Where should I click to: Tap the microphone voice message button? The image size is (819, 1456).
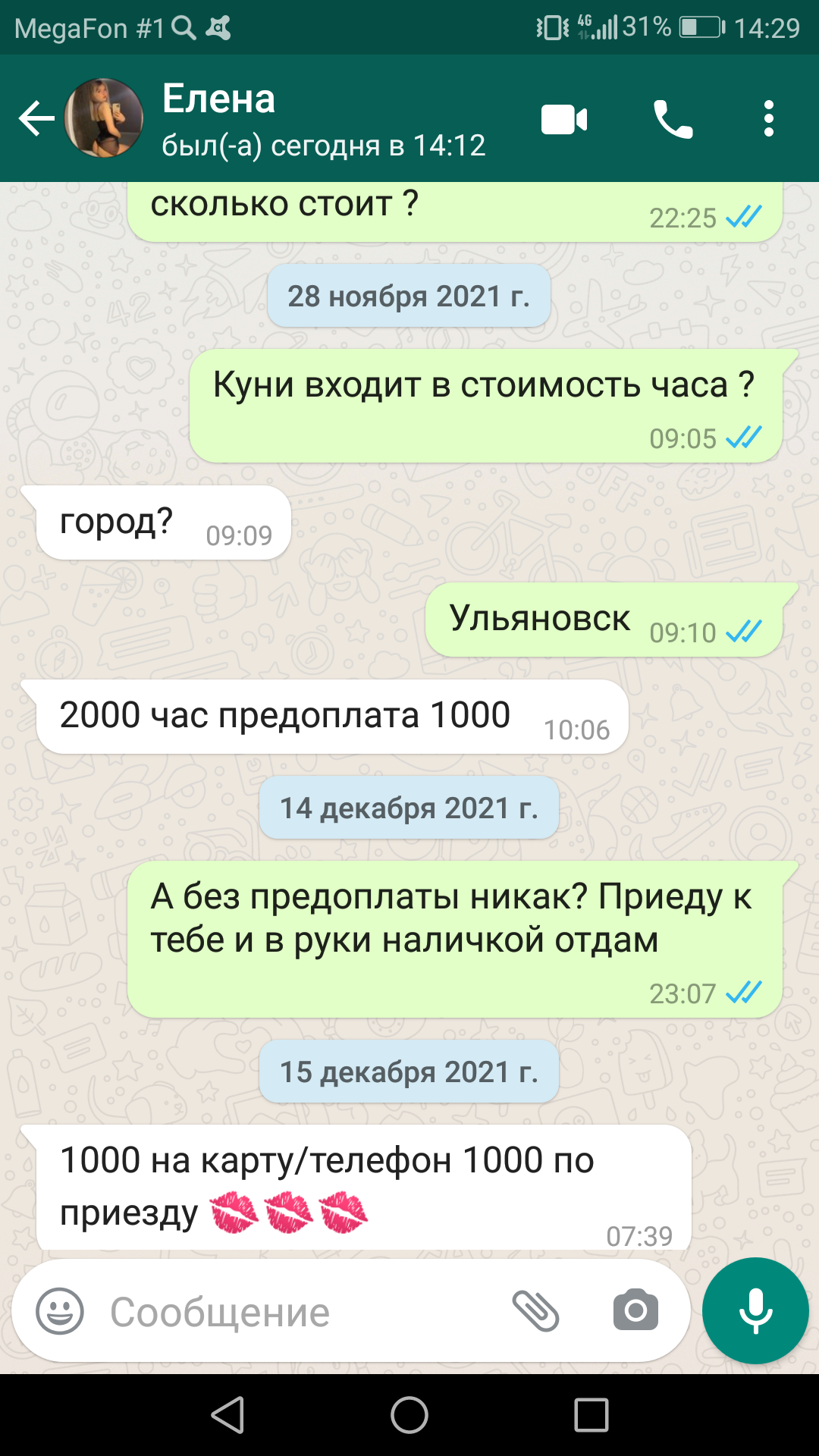tap(755, 1311)
